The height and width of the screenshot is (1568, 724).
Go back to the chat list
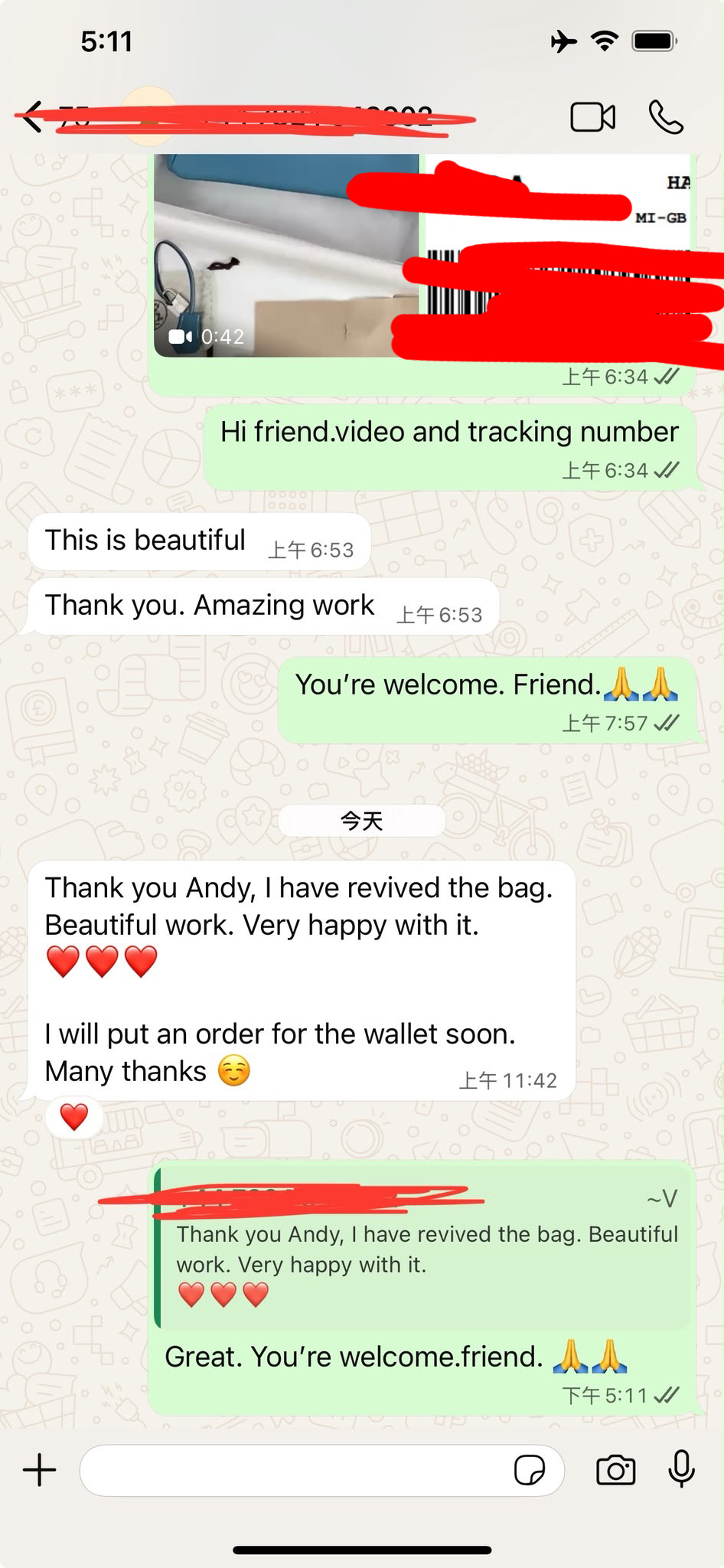click(32, 117)
